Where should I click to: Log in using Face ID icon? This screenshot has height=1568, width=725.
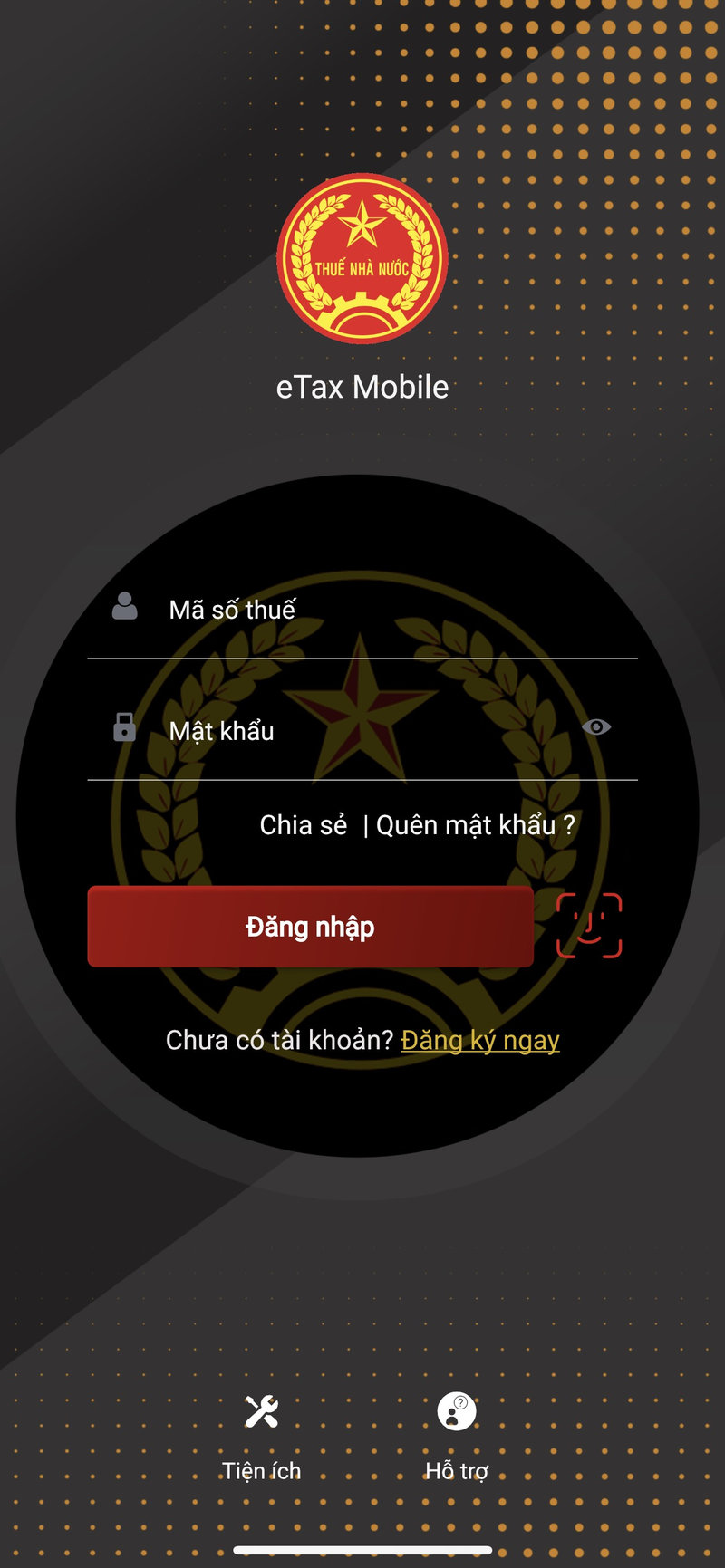click(589, 926)
